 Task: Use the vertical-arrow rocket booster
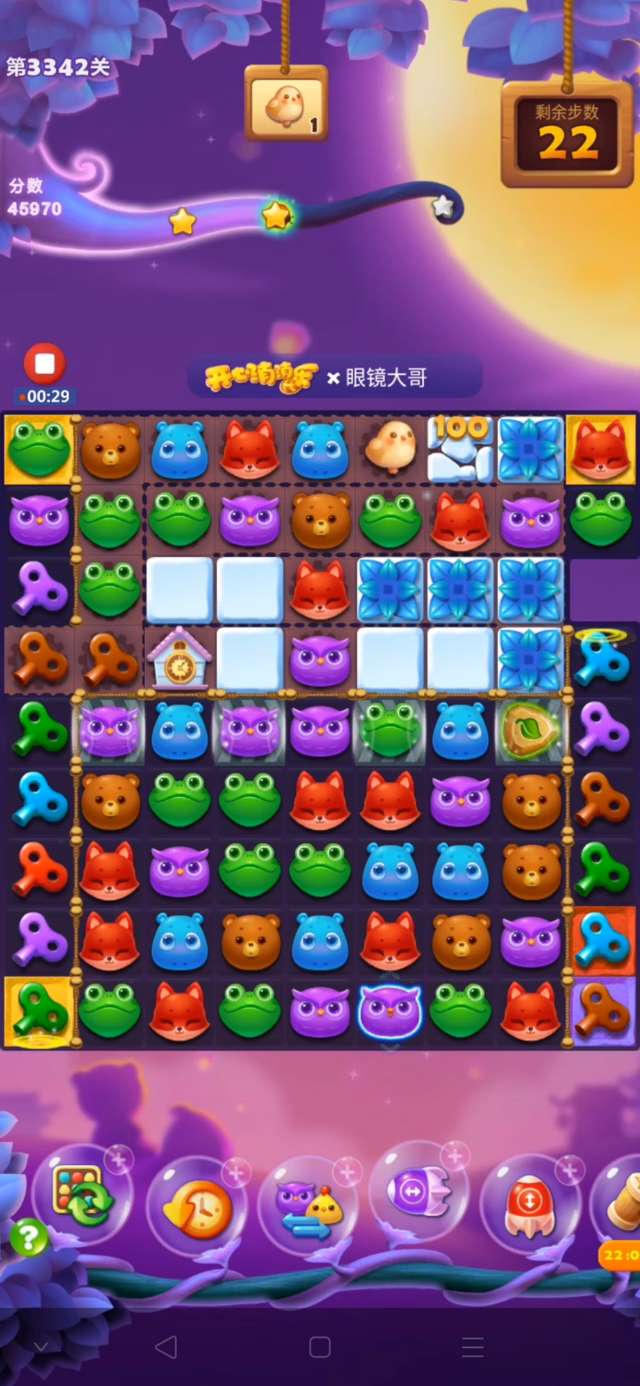[x=526, y=1200]
